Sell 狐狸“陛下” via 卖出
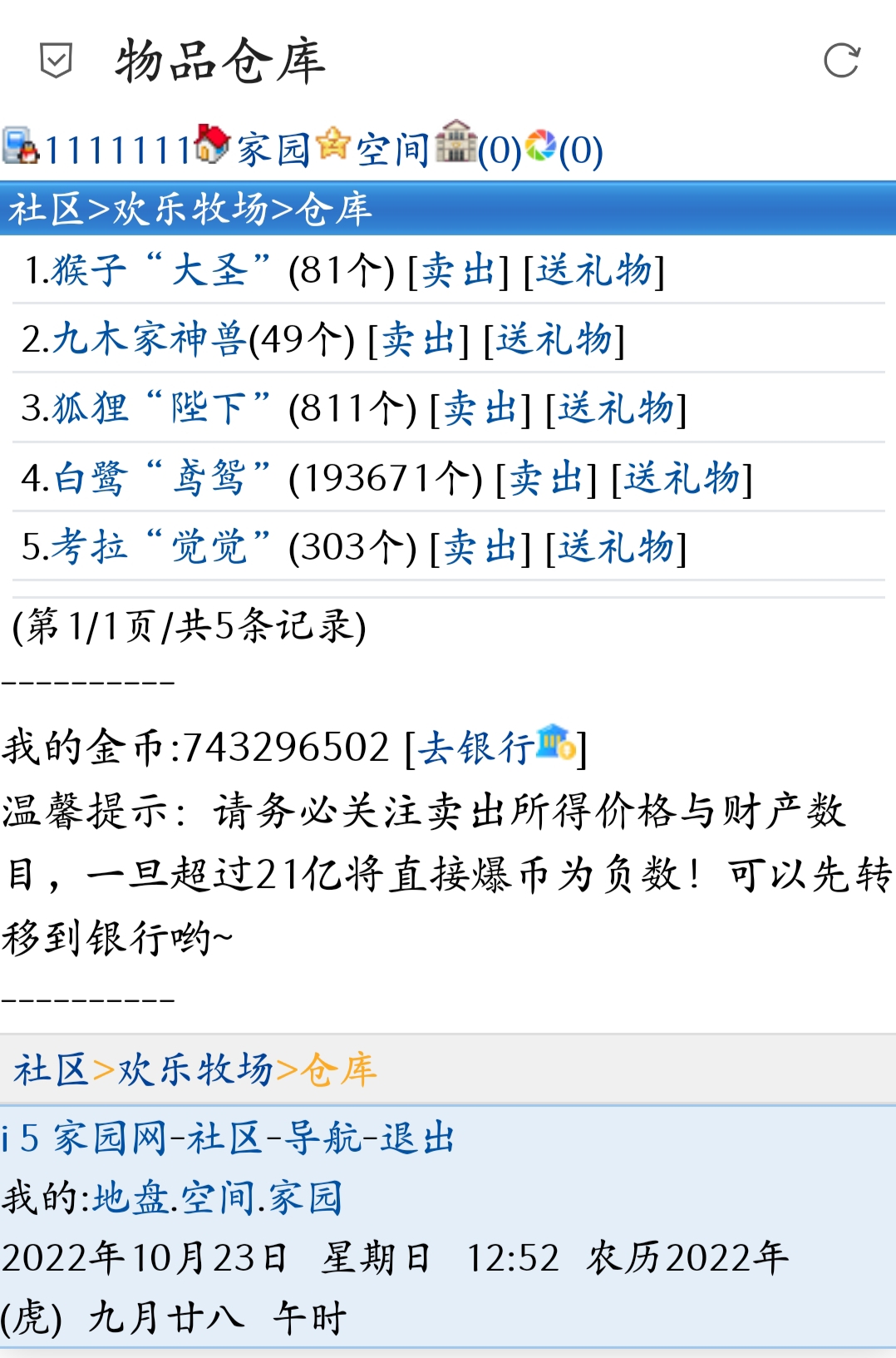This screenshot has height=1358, width=896. pyautogui.click(x=480, y=409)
